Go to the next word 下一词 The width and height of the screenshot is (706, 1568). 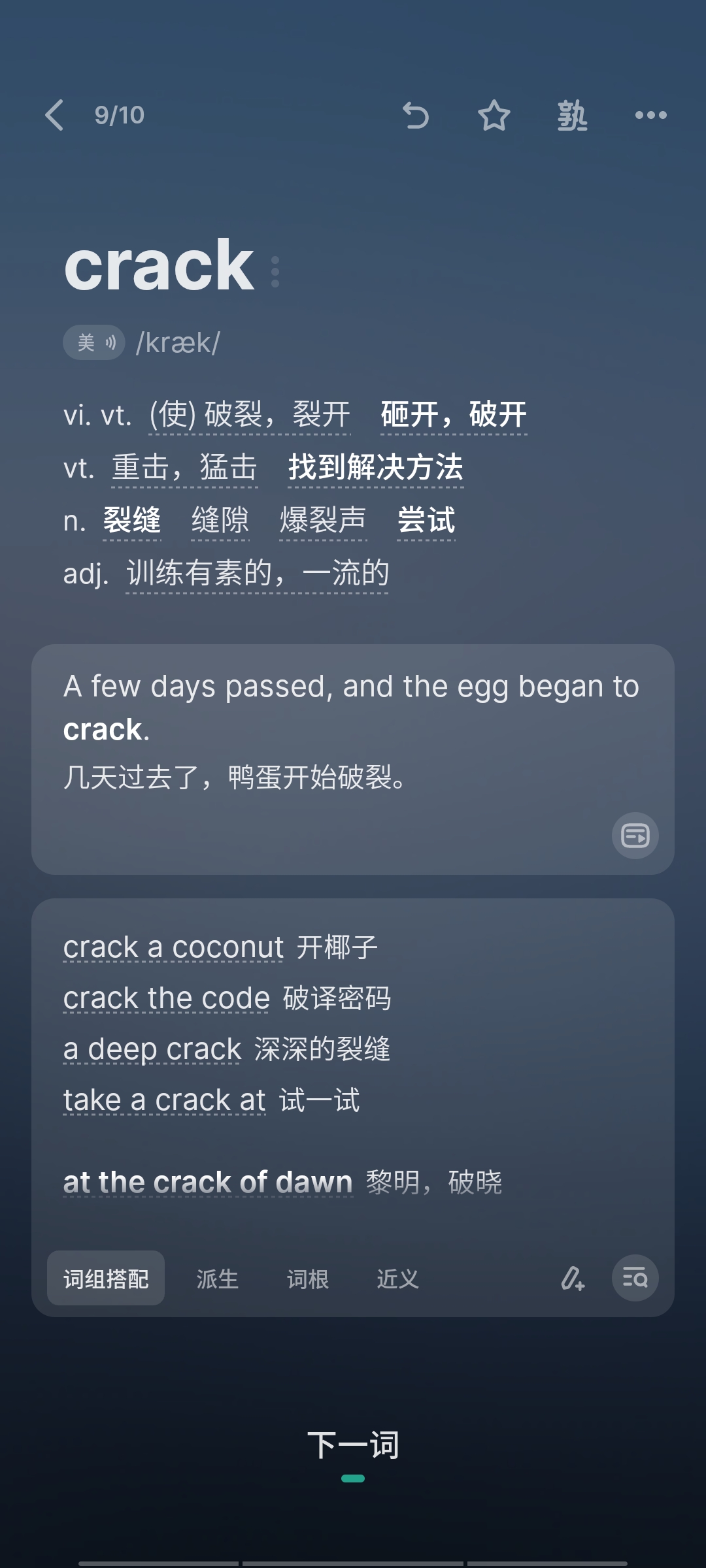(x=353, y=1445)
